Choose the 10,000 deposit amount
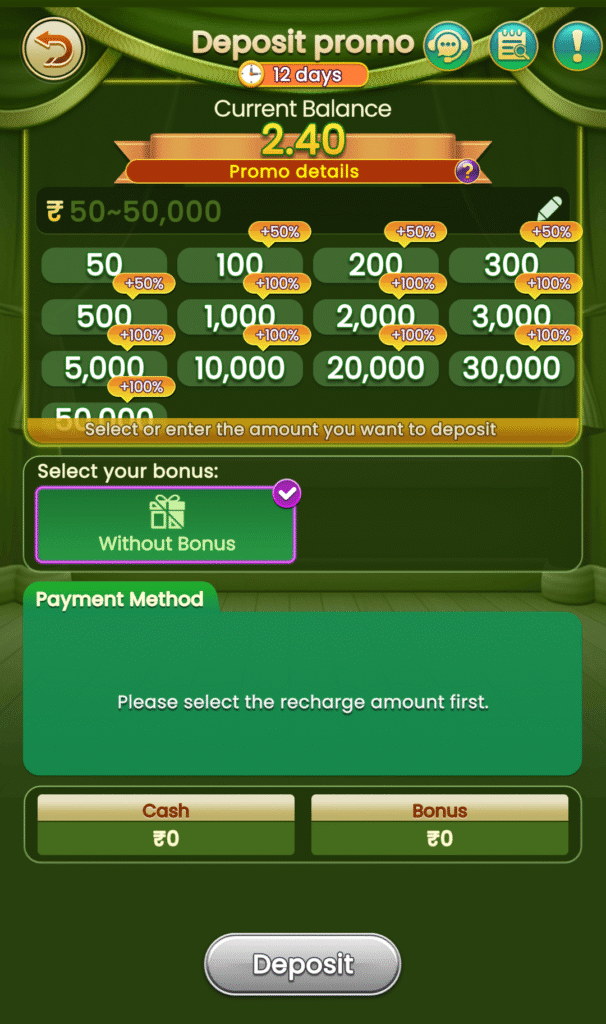Image resolution: width=606 pixels, height=1024 pixels. (x=239, y=369)
